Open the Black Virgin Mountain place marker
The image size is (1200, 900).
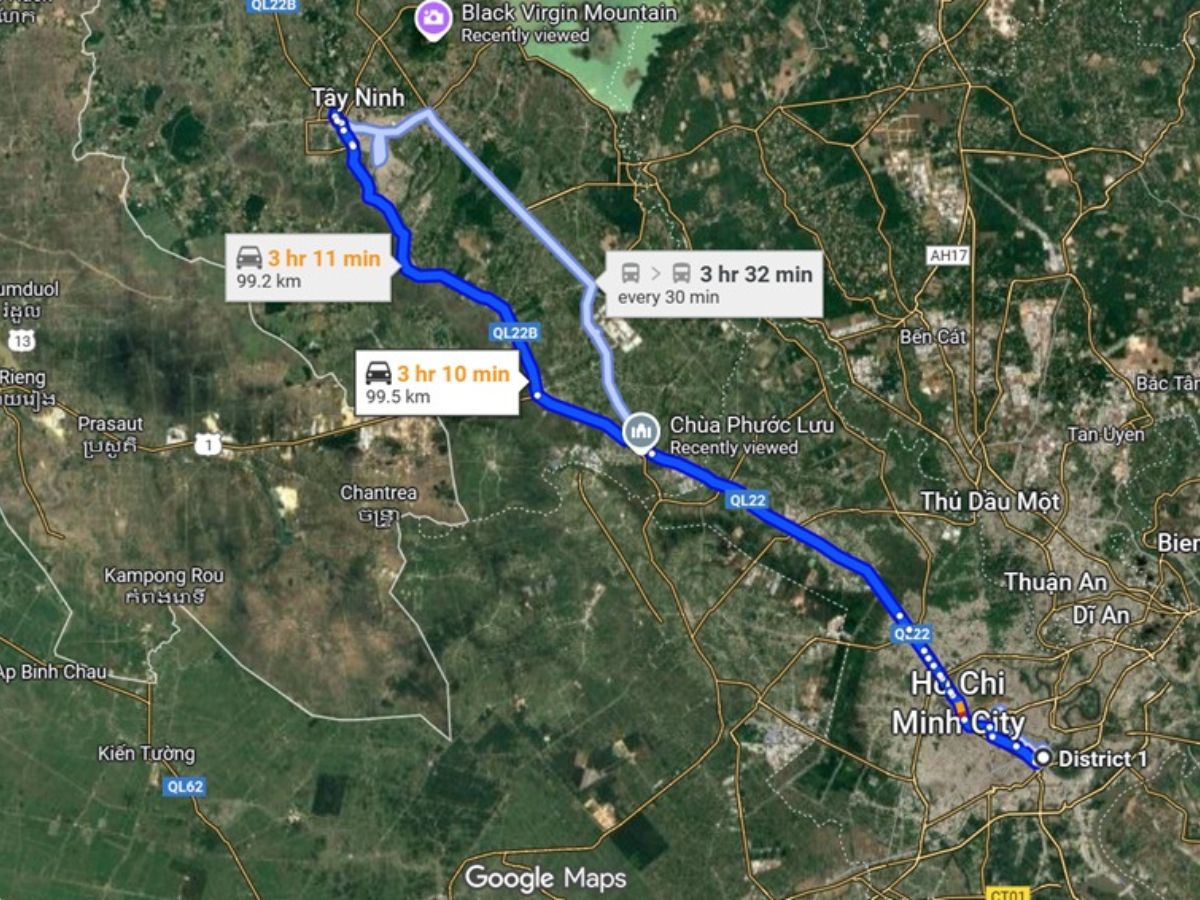433,19
